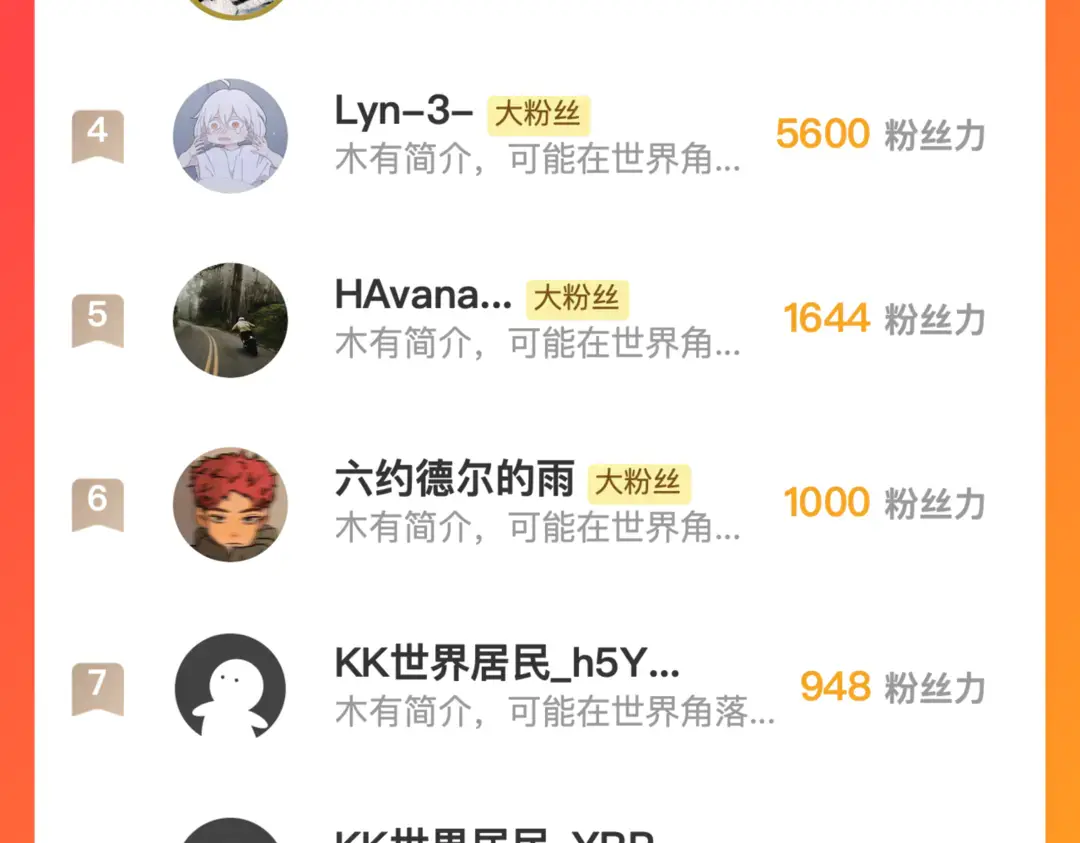Open KK世界居民_h5Y... fan ranking row
The width and height of the screenshot is (1080, 843).
tap(540, 688)
